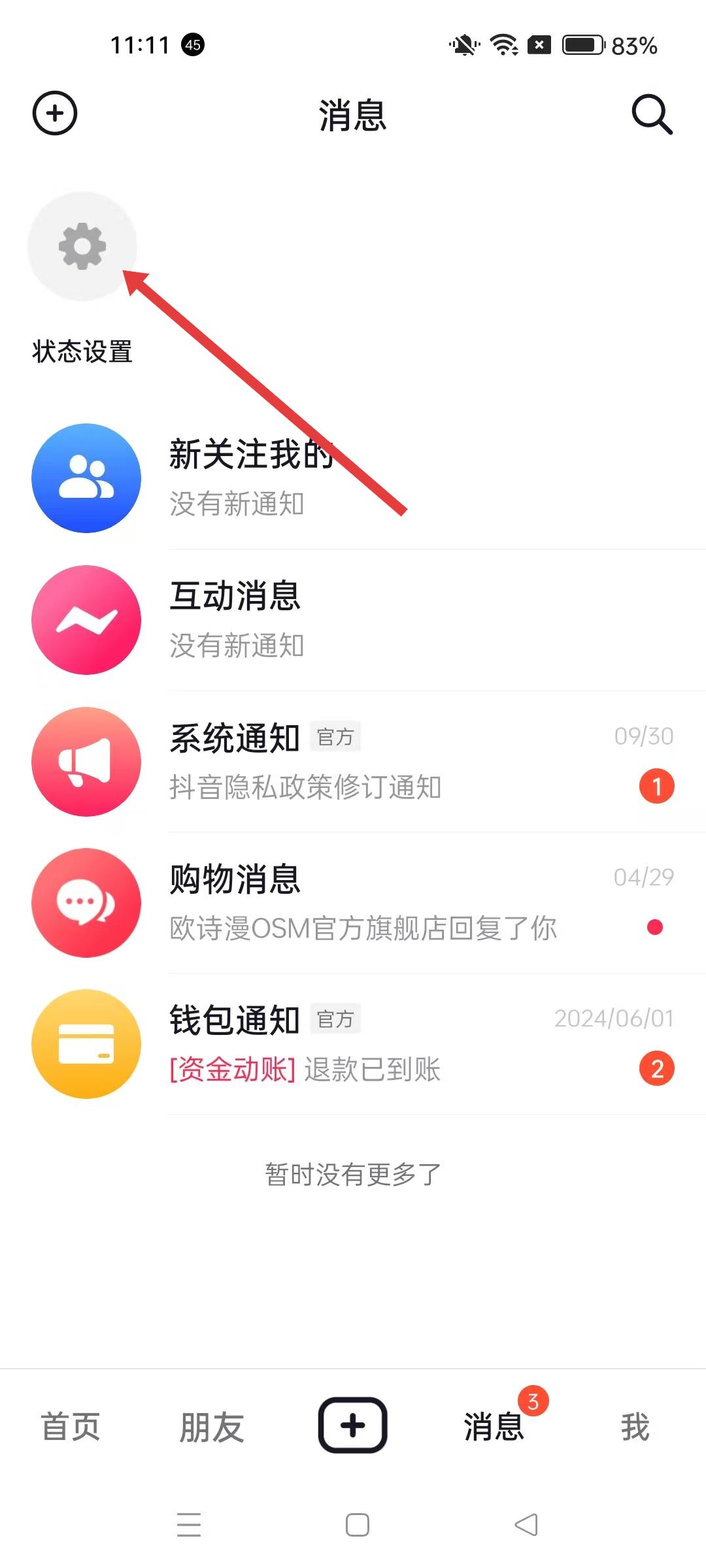
Task: Go to the 朋友 tab
Action: pyautogui.click(x=212, y=1426)
